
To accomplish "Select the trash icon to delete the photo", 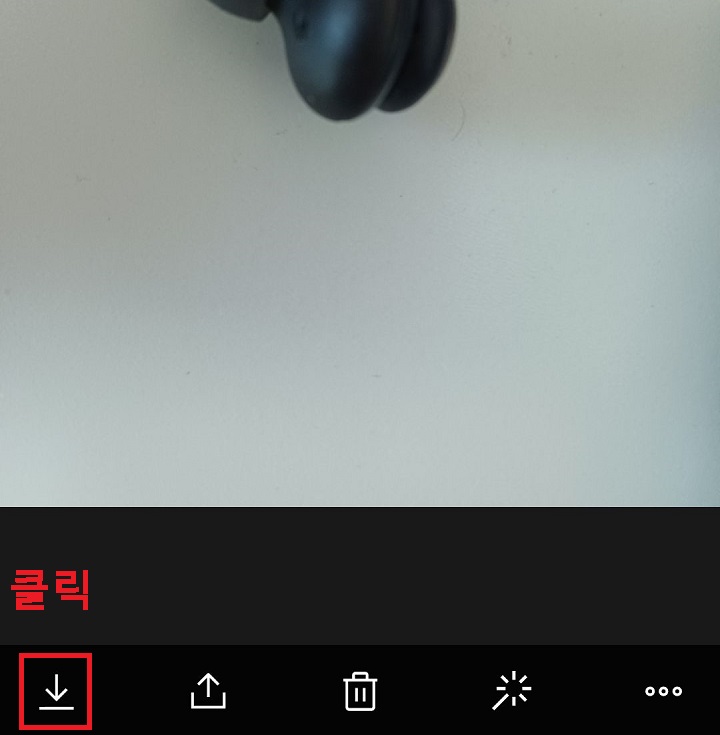I will (x=359, y=690).
